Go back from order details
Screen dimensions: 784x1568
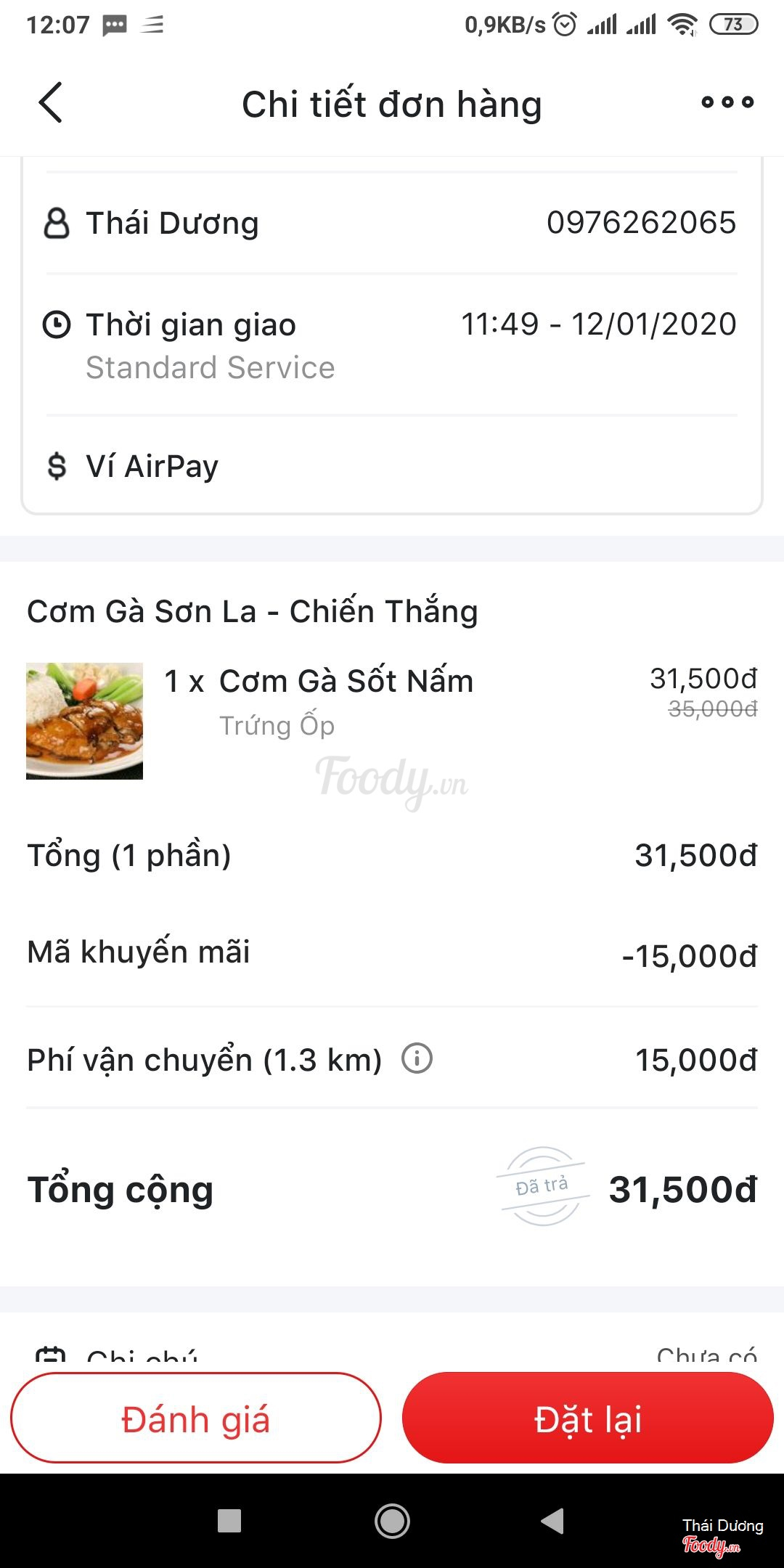click(51, 103)
